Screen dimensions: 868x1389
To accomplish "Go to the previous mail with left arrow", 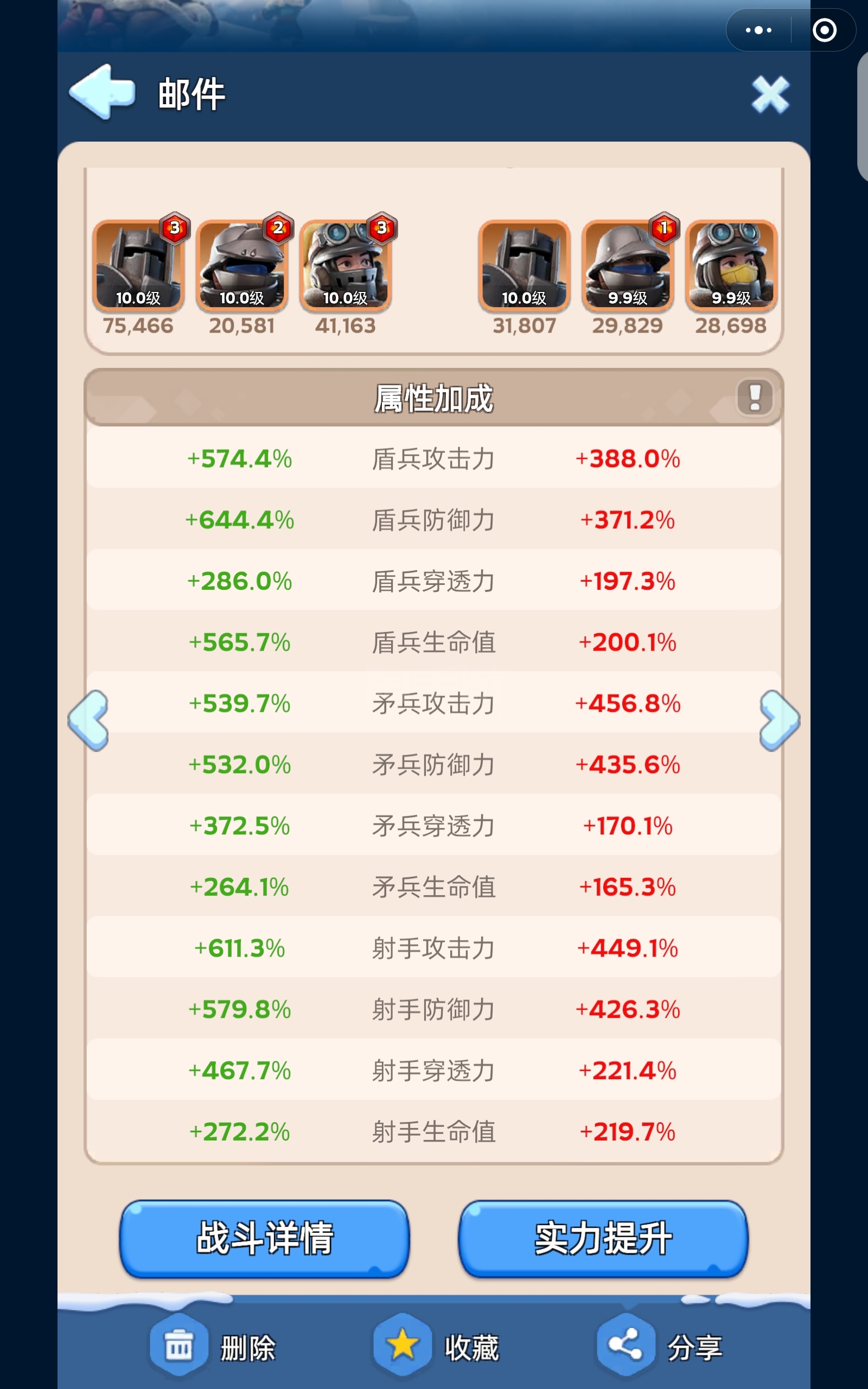I will point(88,720).
